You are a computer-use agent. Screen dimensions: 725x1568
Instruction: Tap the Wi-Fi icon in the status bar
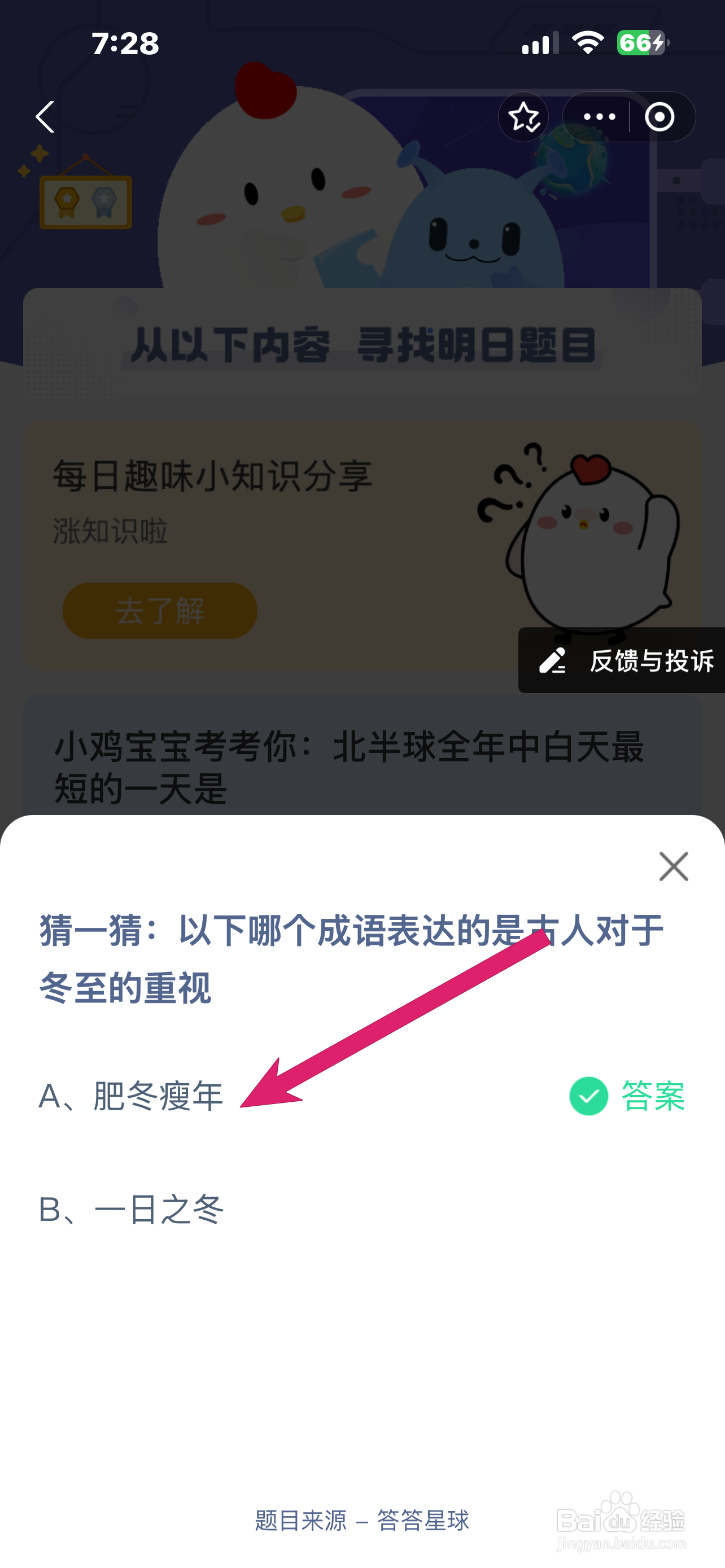586,41
